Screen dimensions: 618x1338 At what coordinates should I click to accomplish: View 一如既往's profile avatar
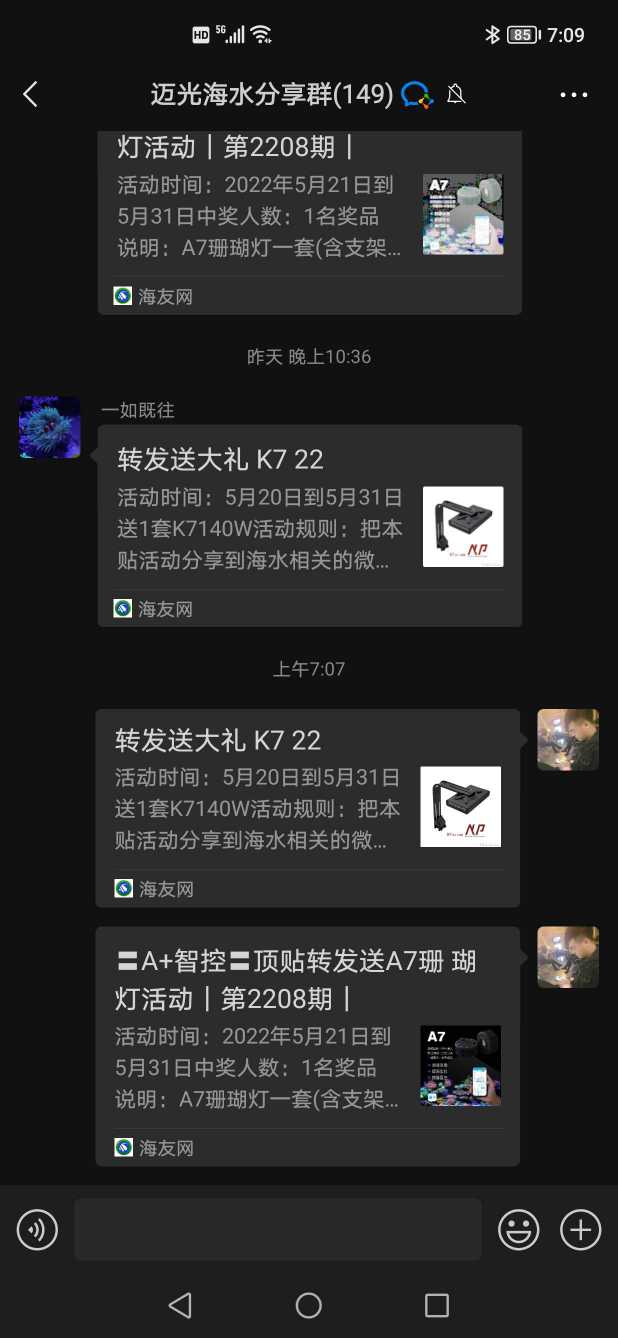(x=50, y=427)
